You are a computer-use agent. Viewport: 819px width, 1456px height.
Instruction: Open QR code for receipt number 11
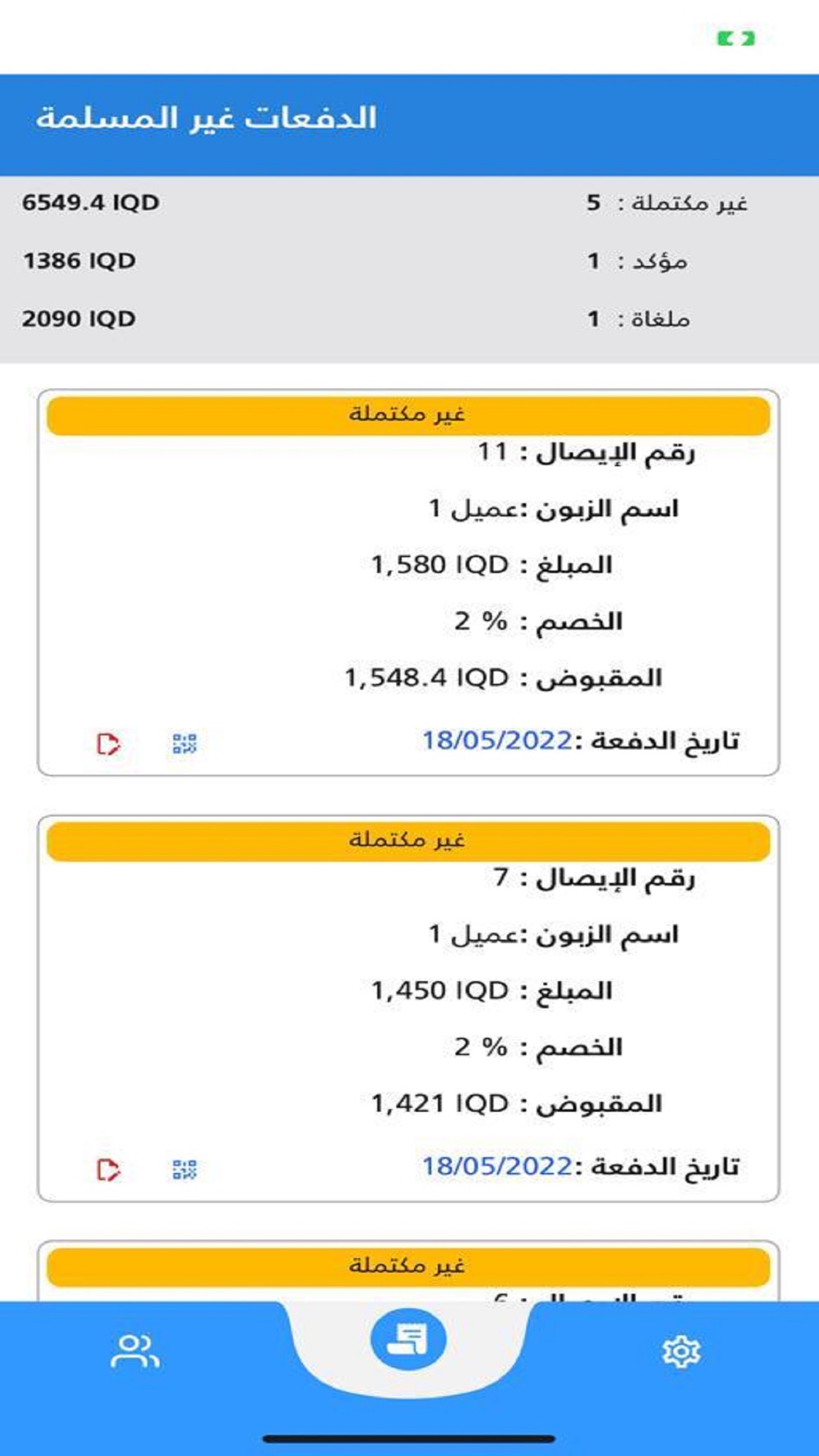184,744
